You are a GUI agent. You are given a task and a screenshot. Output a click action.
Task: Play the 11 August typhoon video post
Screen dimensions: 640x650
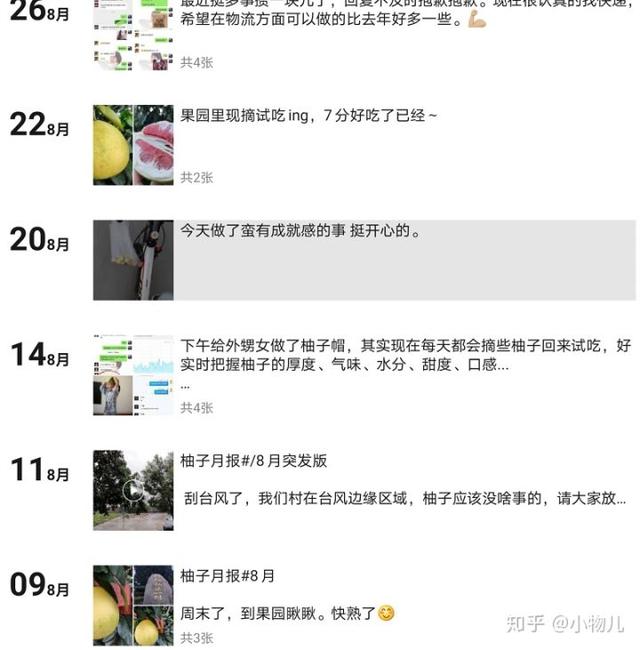(x=133, y=490)
